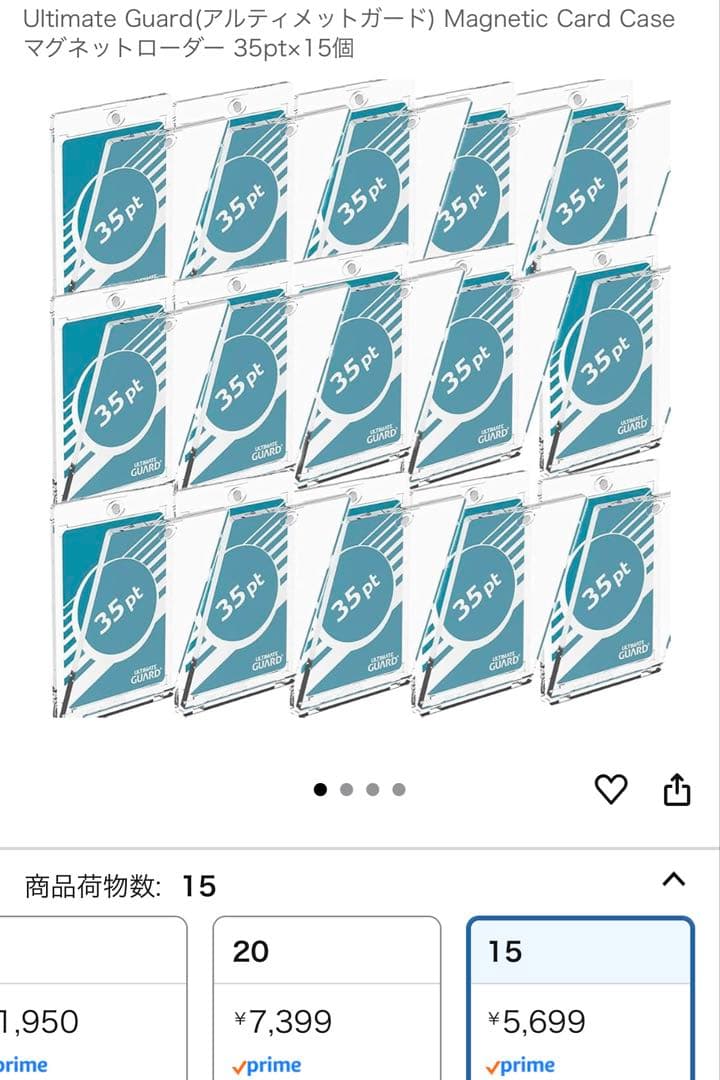Collapse the 商品荷物数 options section
720x1080 pixels.
674,880
